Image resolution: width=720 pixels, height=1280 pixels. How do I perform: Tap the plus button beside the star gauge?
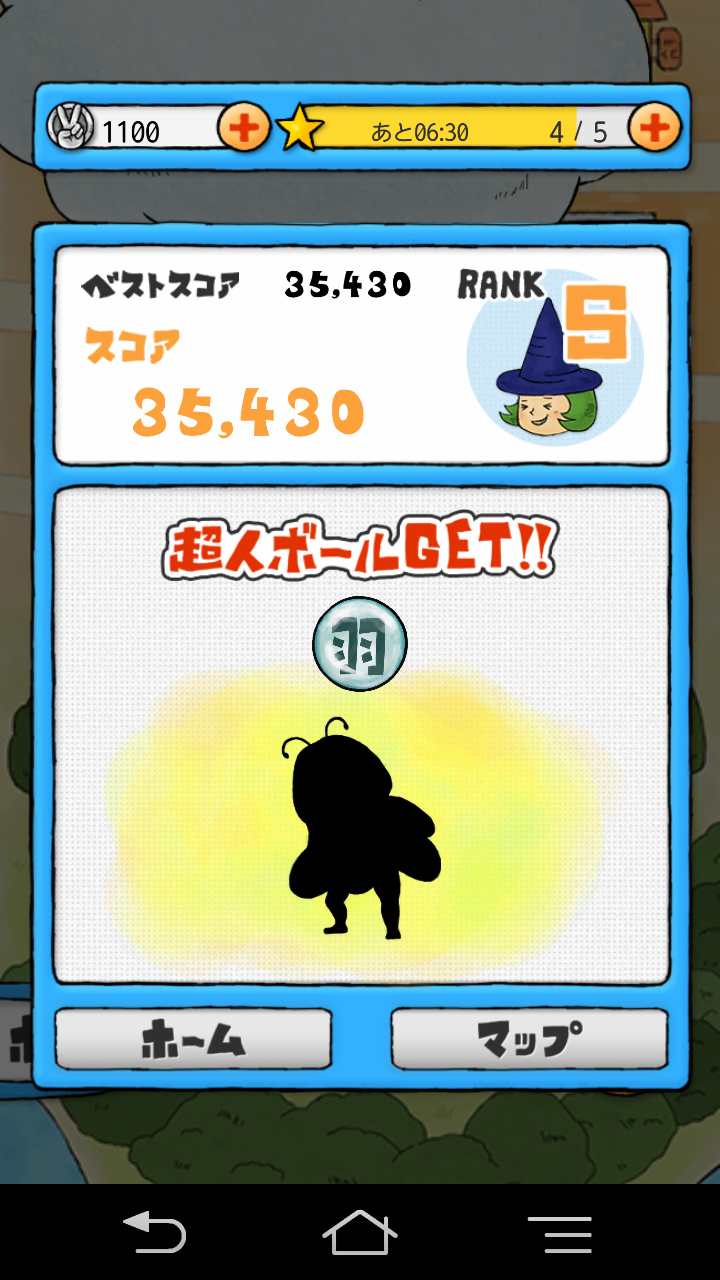[x=655, y=128]
